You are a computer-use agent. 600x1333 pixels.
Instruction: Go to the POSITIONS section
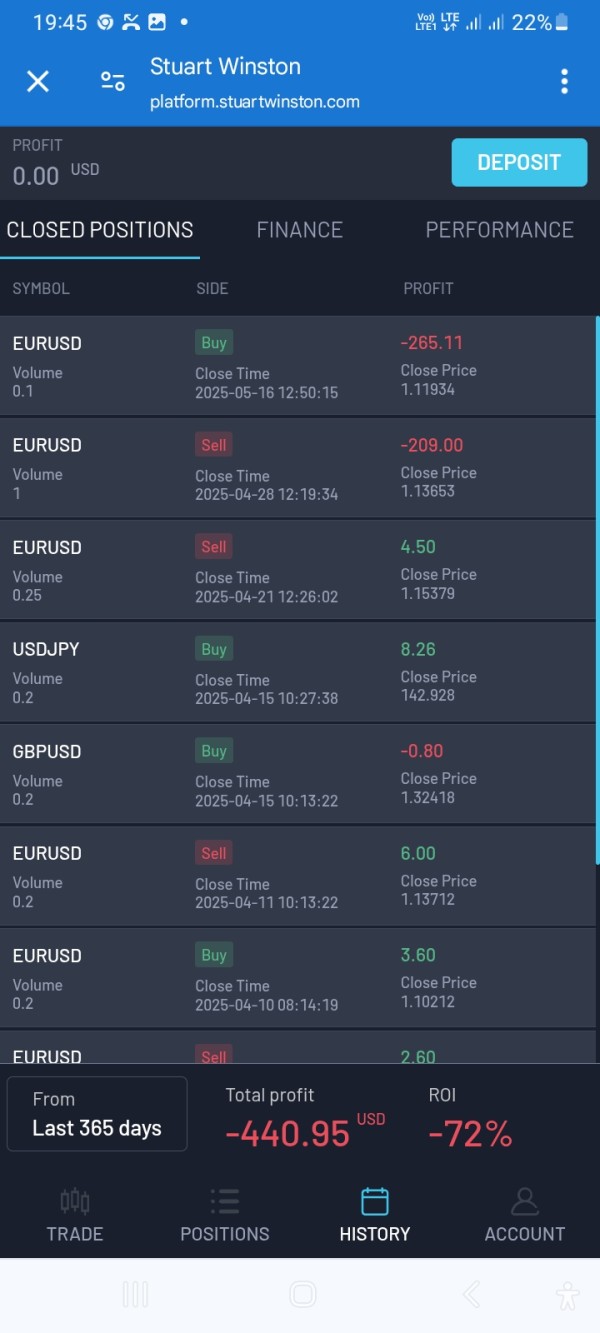[x=225, y=1215]
